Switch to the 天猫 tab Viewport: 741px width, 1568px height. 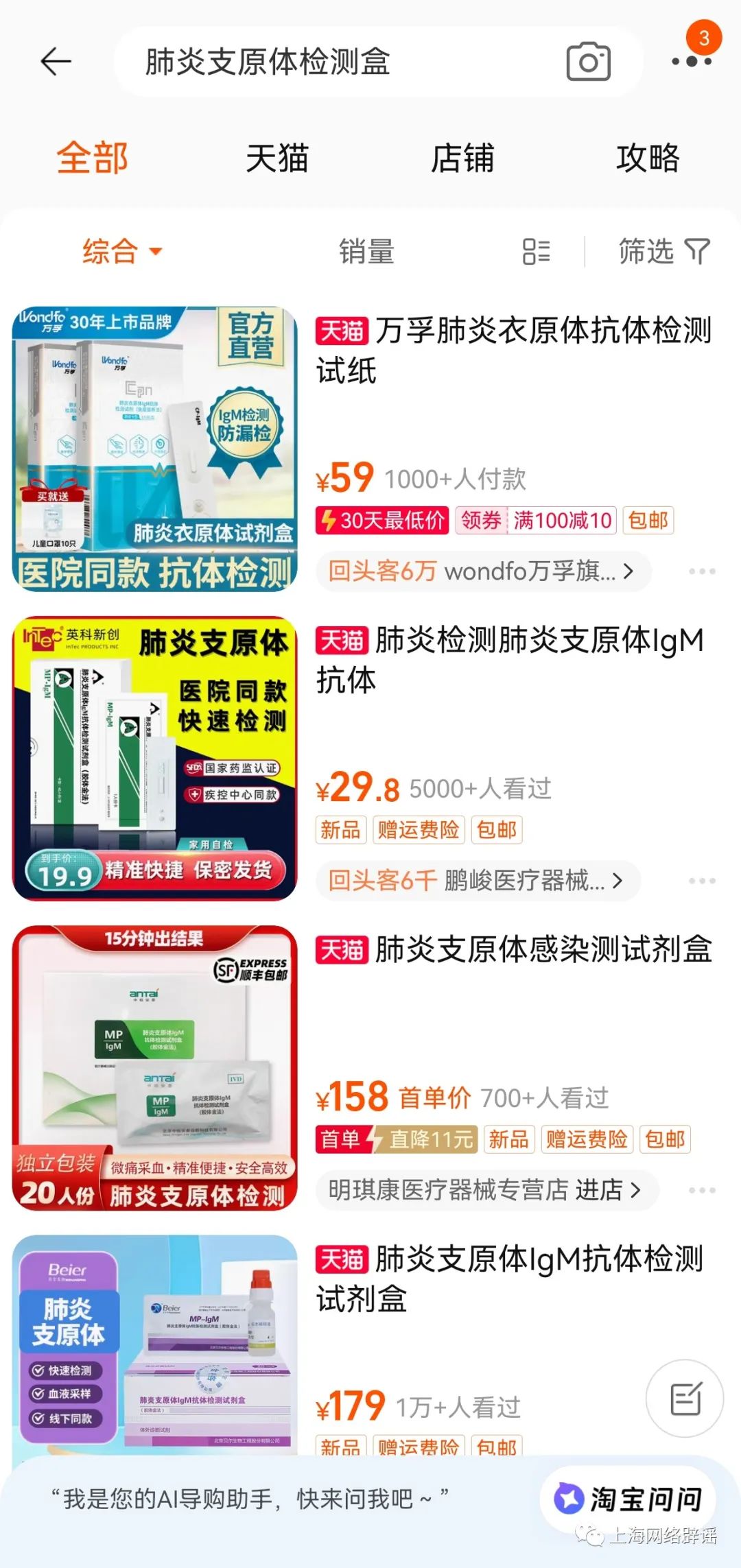277,158
